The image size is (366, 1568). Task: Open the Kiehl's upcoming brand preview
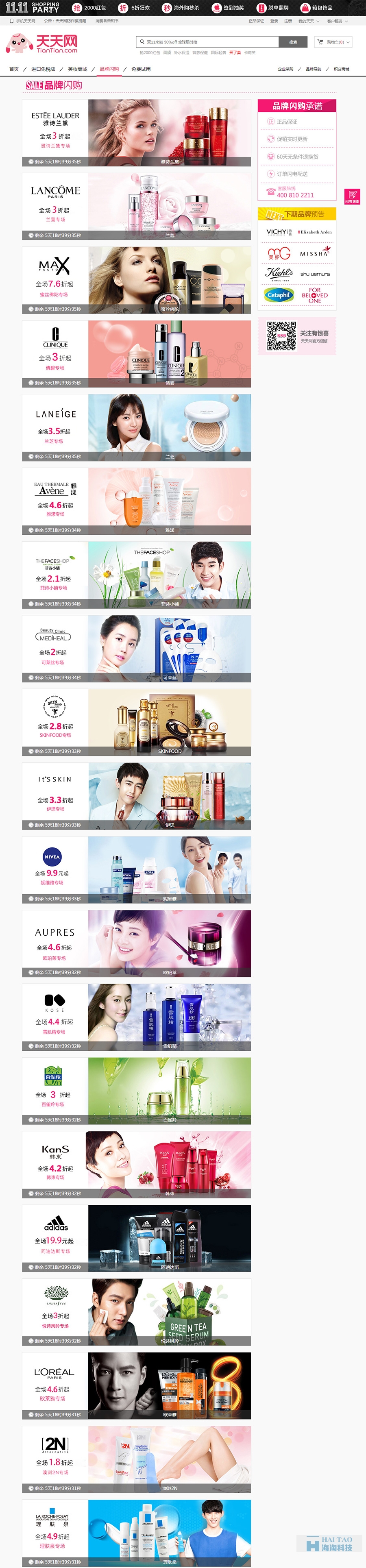pyautogui.click(x=279, y=273)
